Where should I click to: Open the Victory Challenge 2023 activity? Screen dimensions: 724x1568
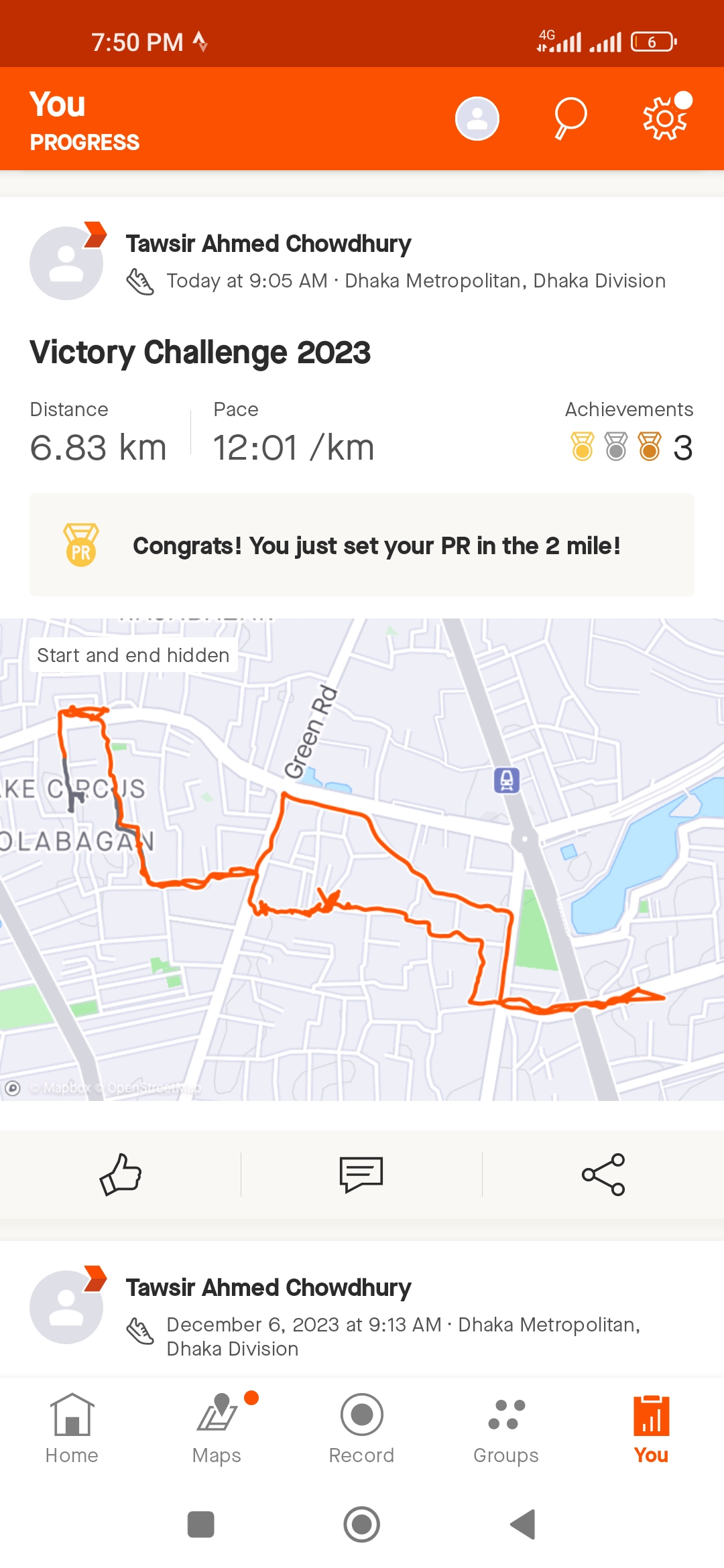(x=200, y=352)
